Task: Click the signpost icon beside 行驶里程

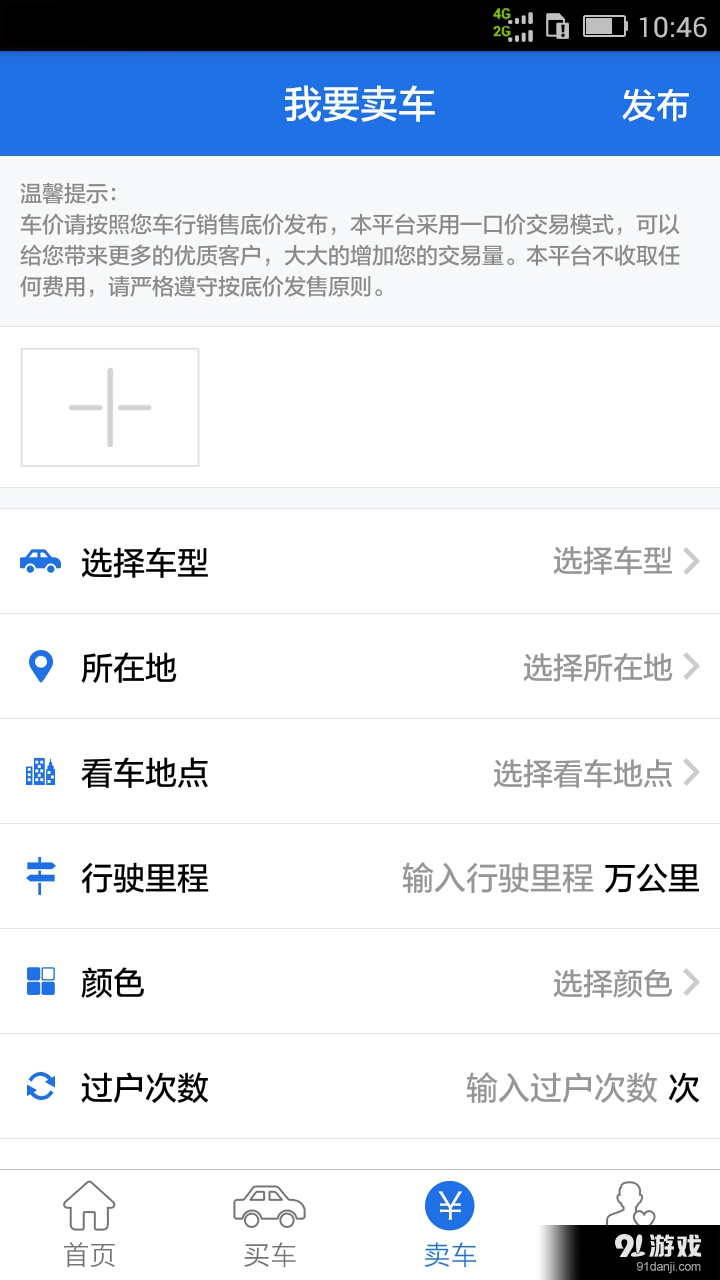Action: [x=40, y=877]
